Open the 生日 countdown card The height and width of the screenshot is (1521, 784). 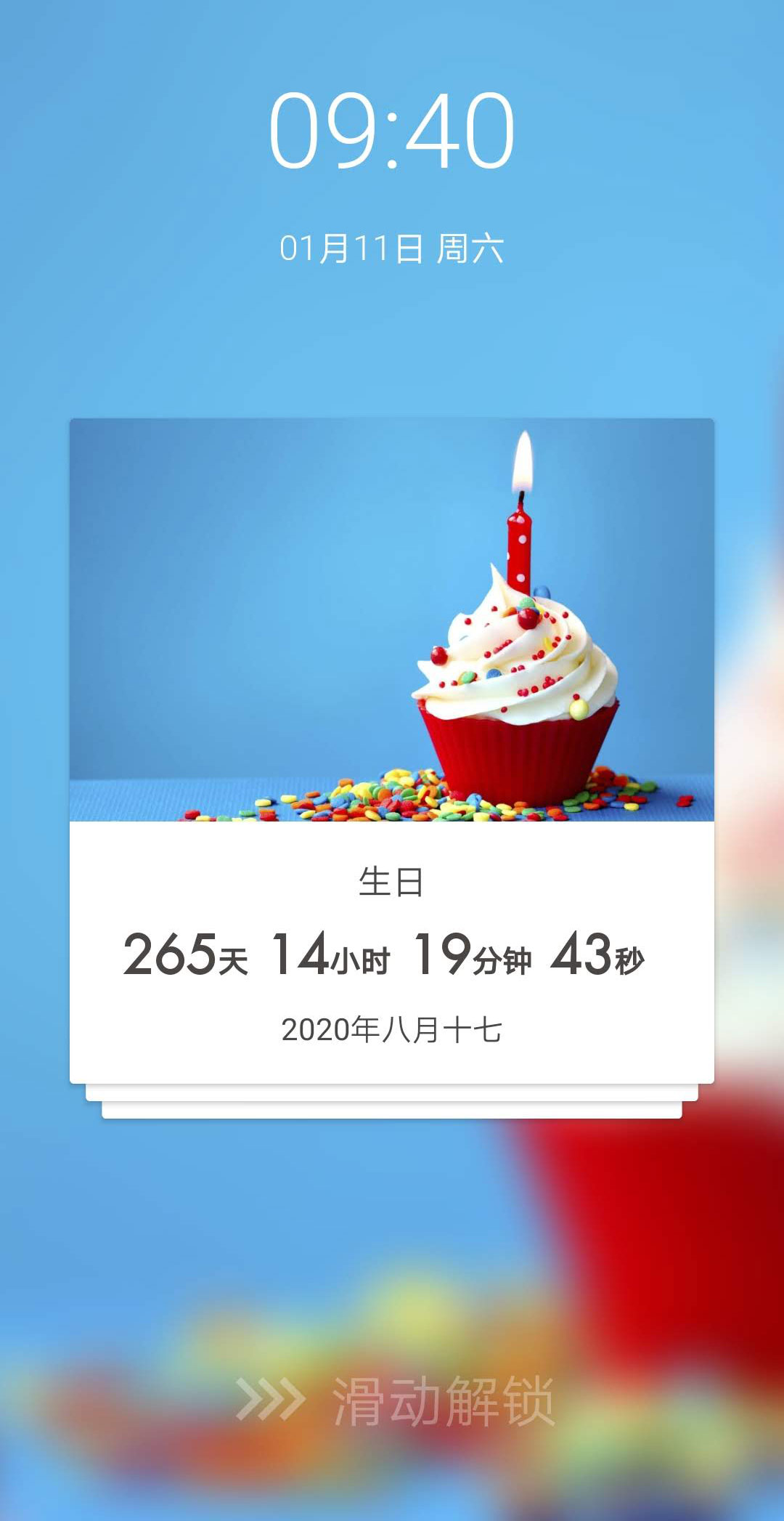coord(392,750)
